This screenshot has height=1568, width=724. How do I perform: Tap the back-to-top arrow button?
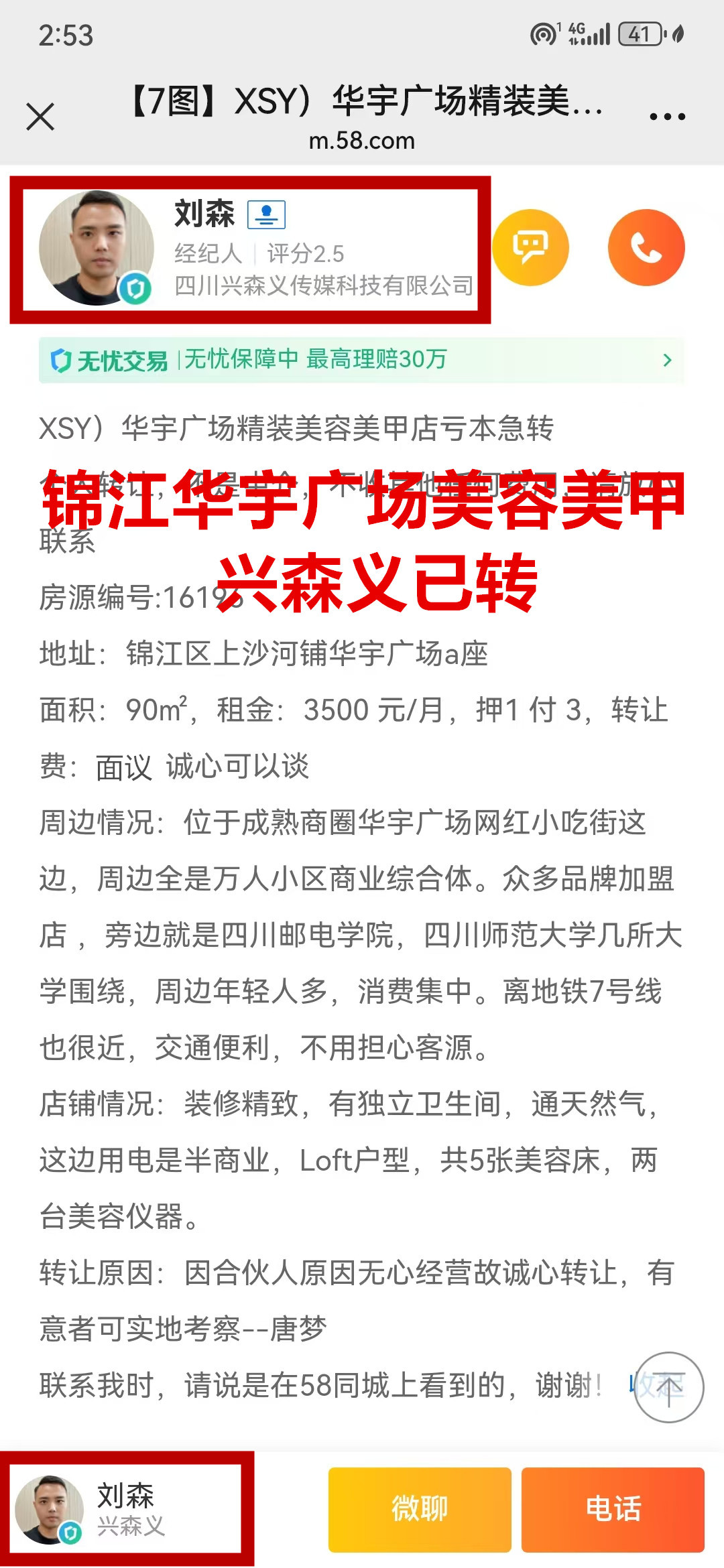(669, 1387)
